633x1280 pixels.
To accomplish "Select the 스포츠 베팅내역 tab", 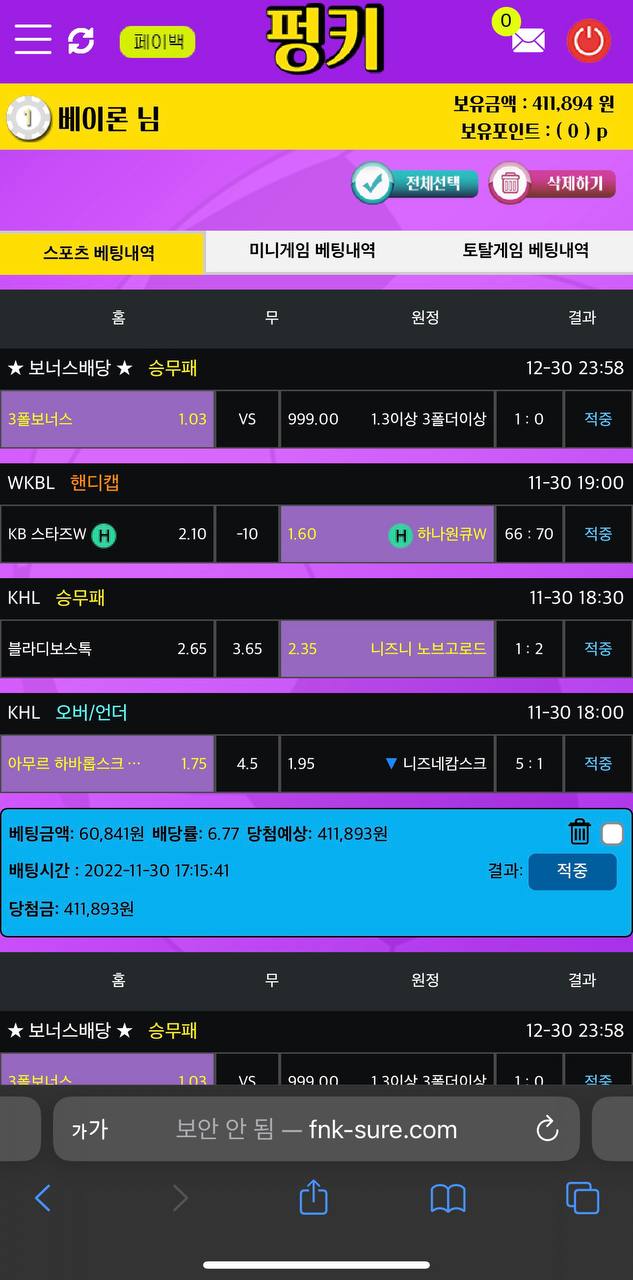I will point(100,253).
